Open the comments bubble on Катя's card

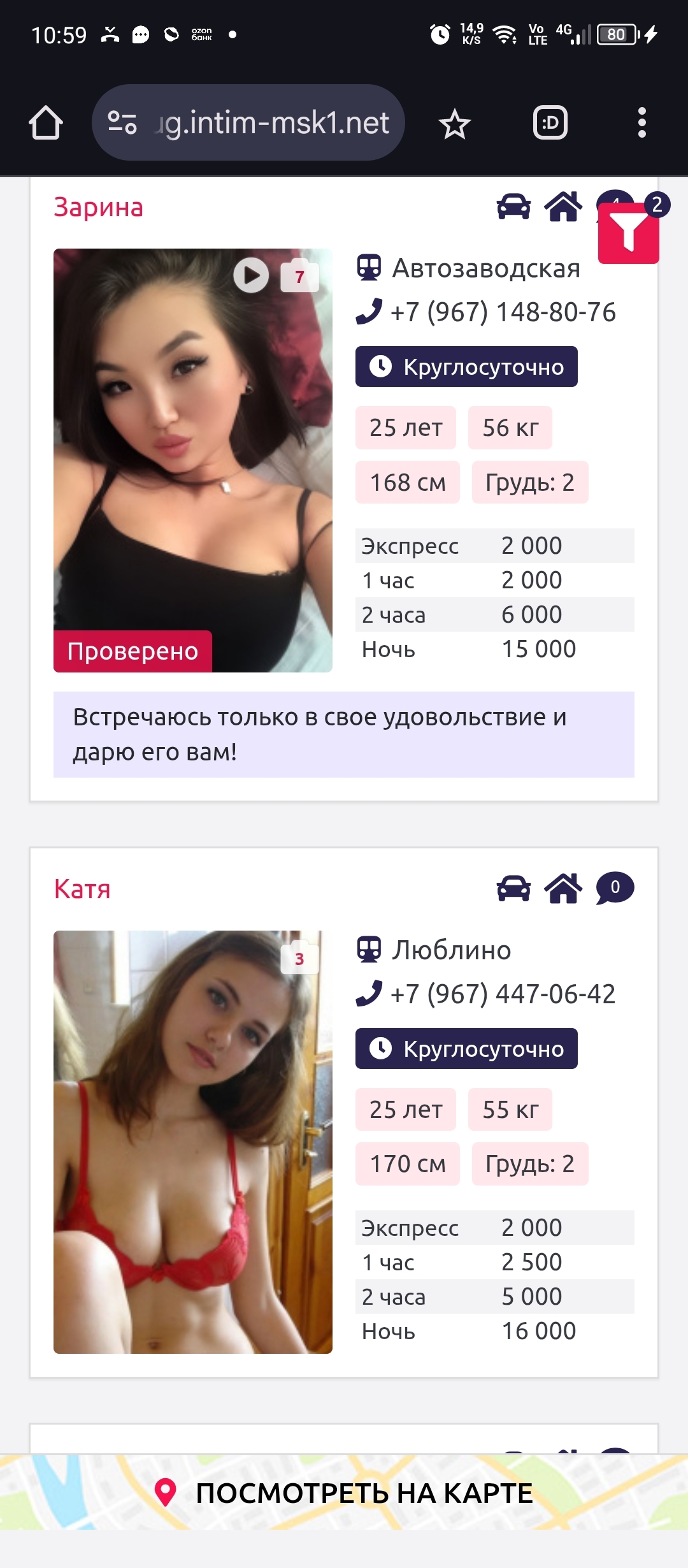coord(614,888)
